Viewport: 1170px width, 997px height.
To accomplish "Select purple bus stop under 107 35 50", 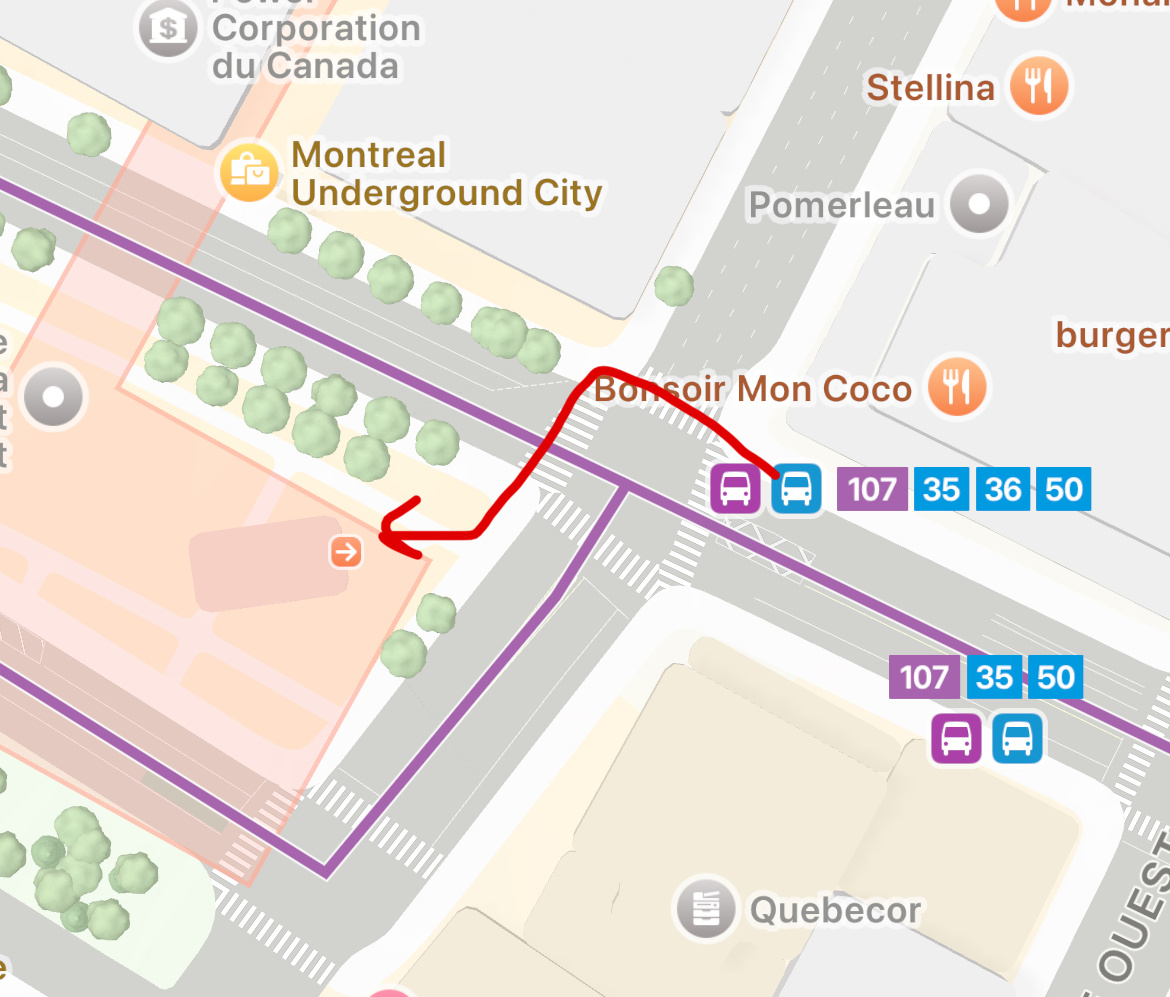I will (x=957, y=740).
